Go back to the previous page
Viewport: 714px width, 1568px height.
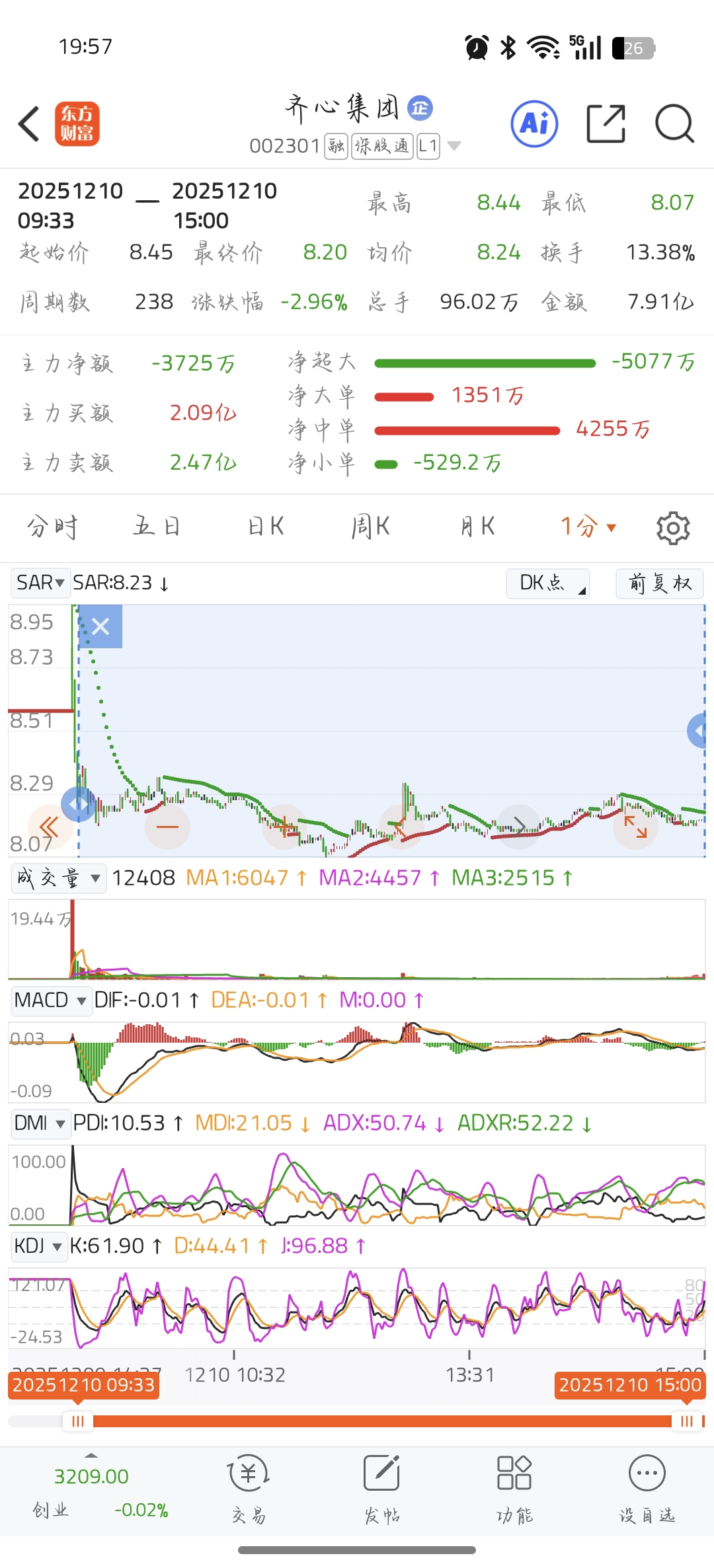pyautogui.click(x=30, y=124)
